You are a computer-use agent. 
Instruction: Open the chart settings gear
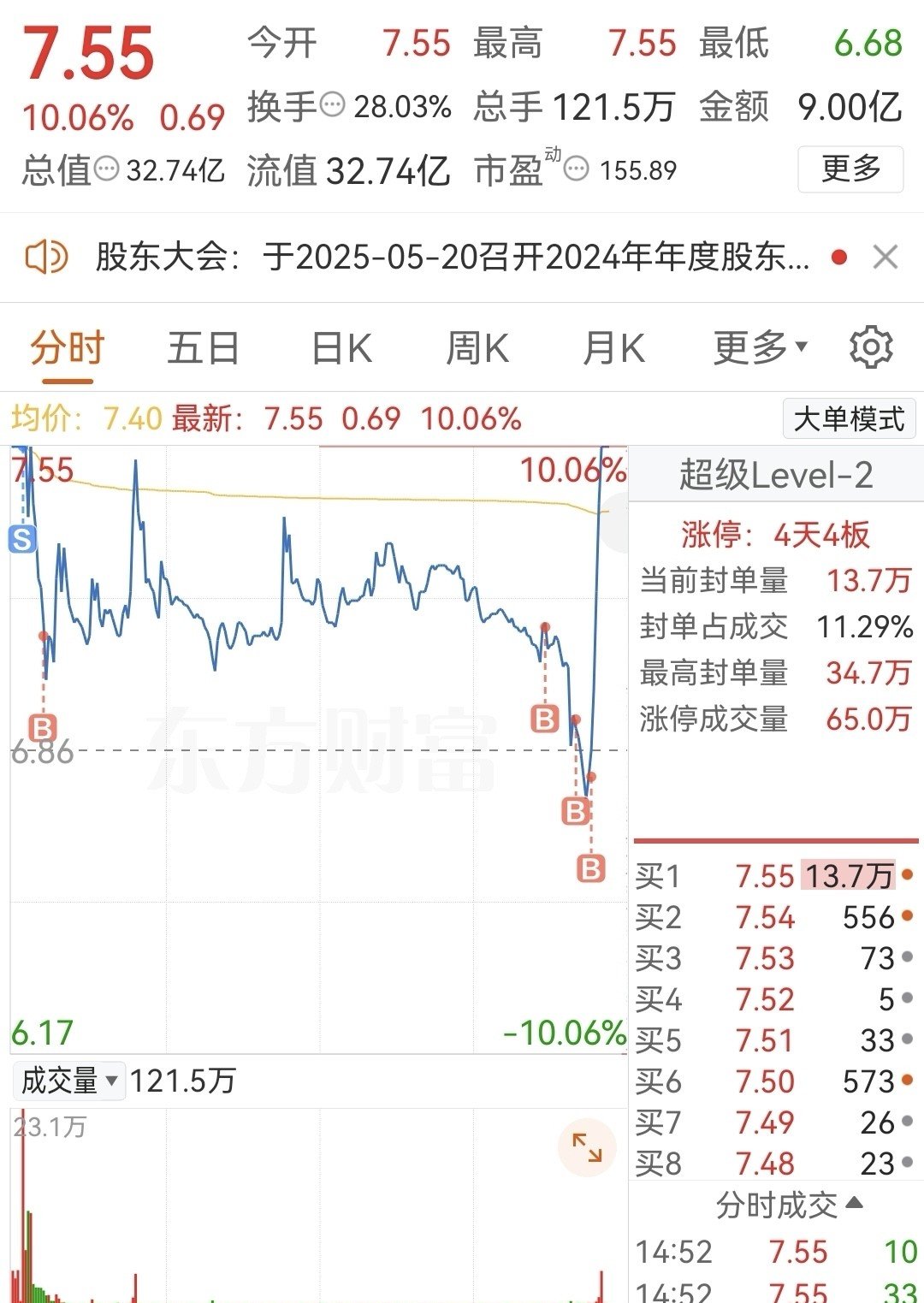tap(870, 348)
